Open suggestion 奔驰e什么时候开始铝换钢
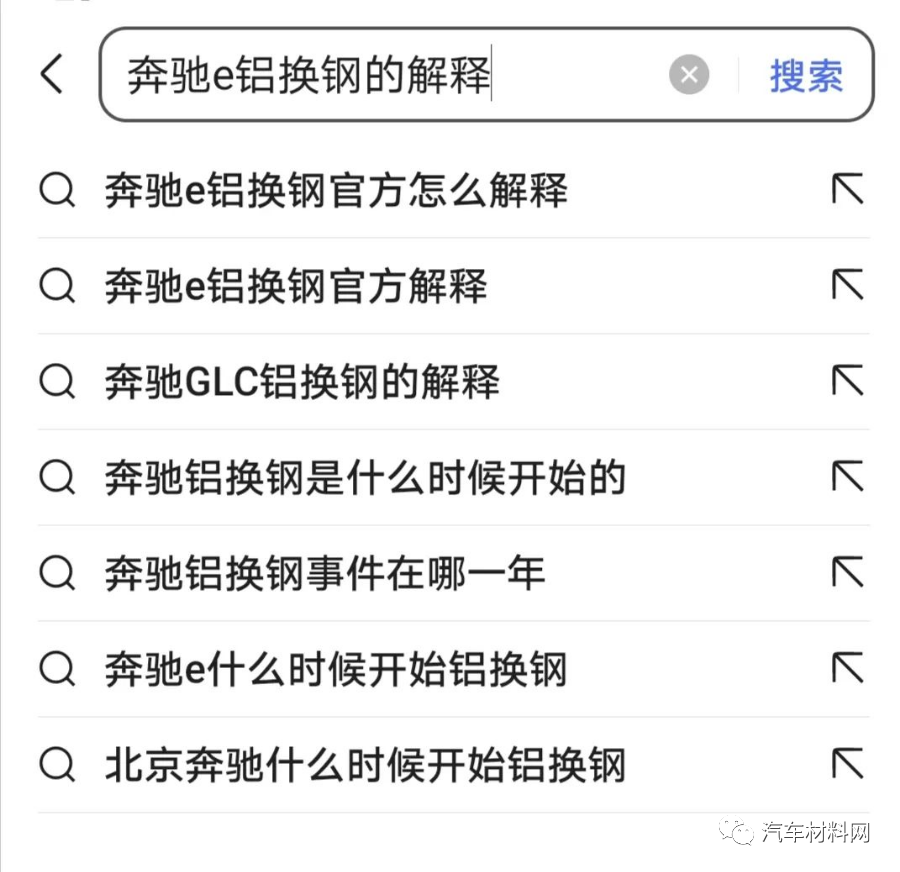The width and height of the screenshot is (900, 872). 335,669
